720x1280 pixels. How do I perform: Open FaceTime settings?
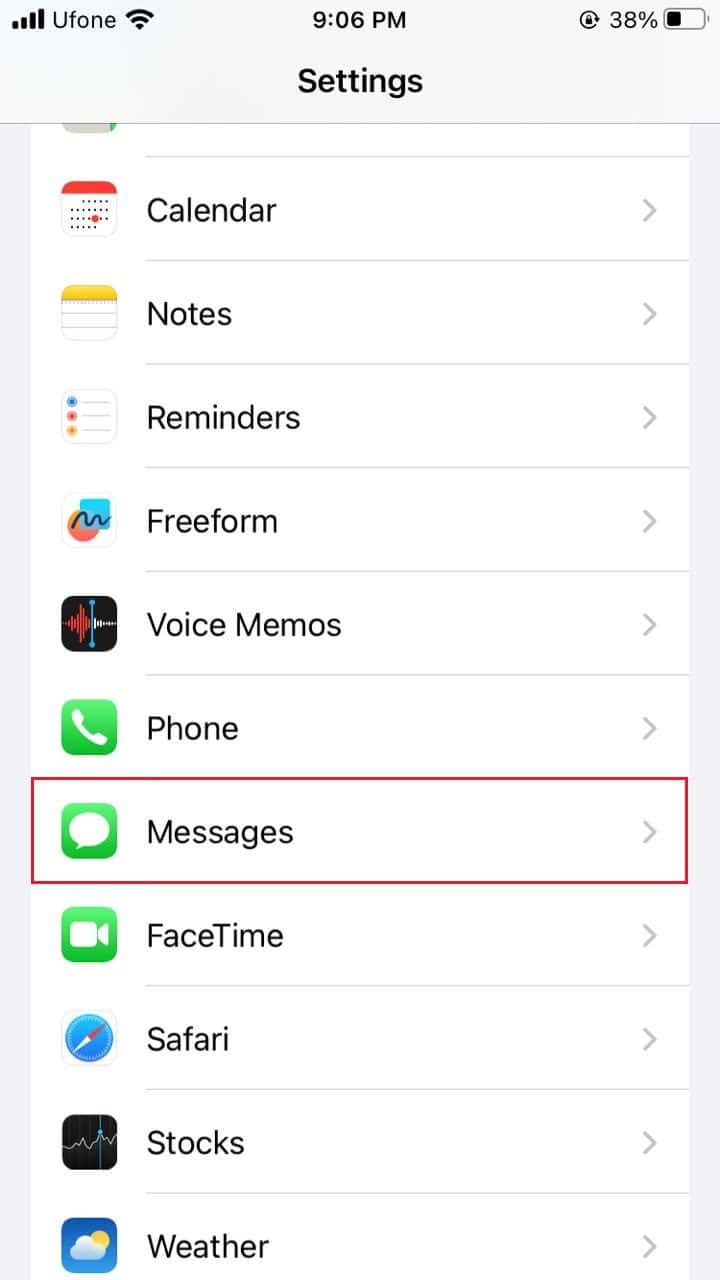coord(360,936)
